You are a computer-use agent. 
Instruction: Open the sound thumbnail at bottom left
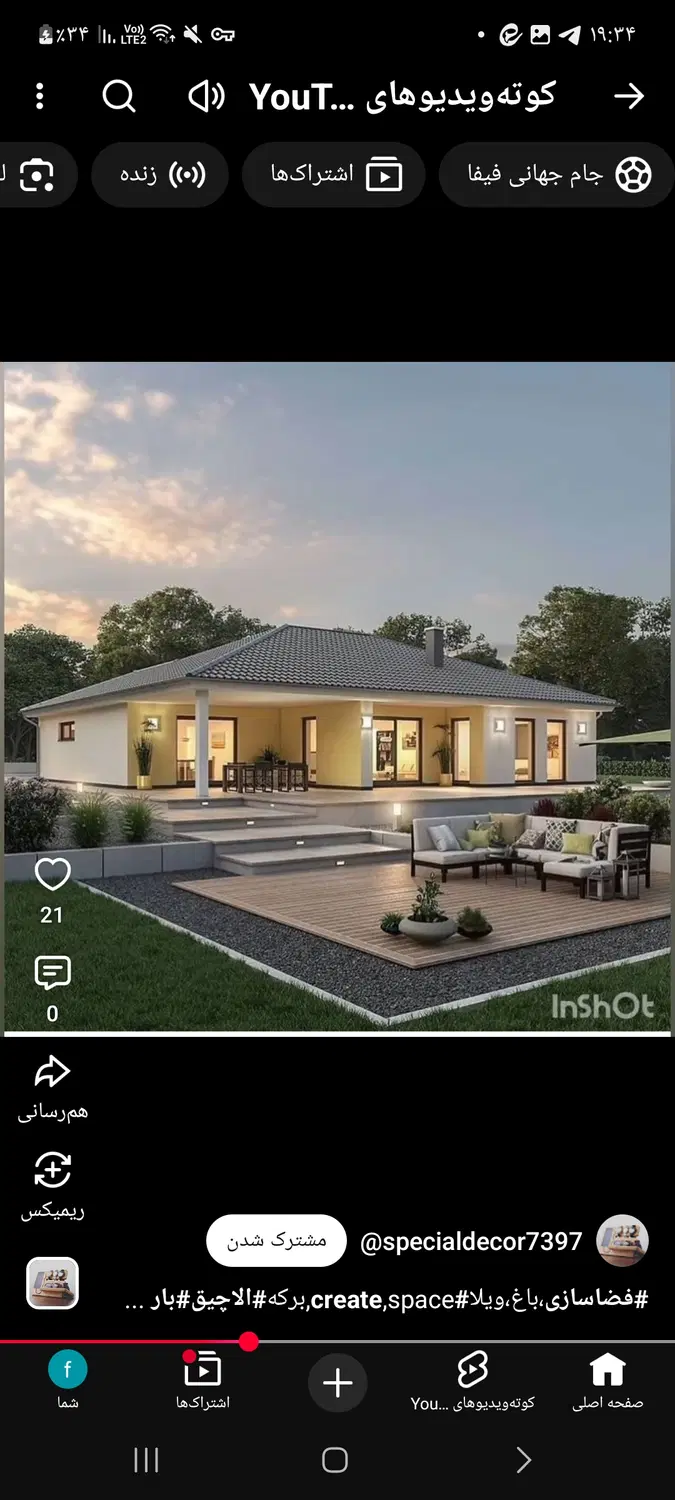[x=52, y=1284]
